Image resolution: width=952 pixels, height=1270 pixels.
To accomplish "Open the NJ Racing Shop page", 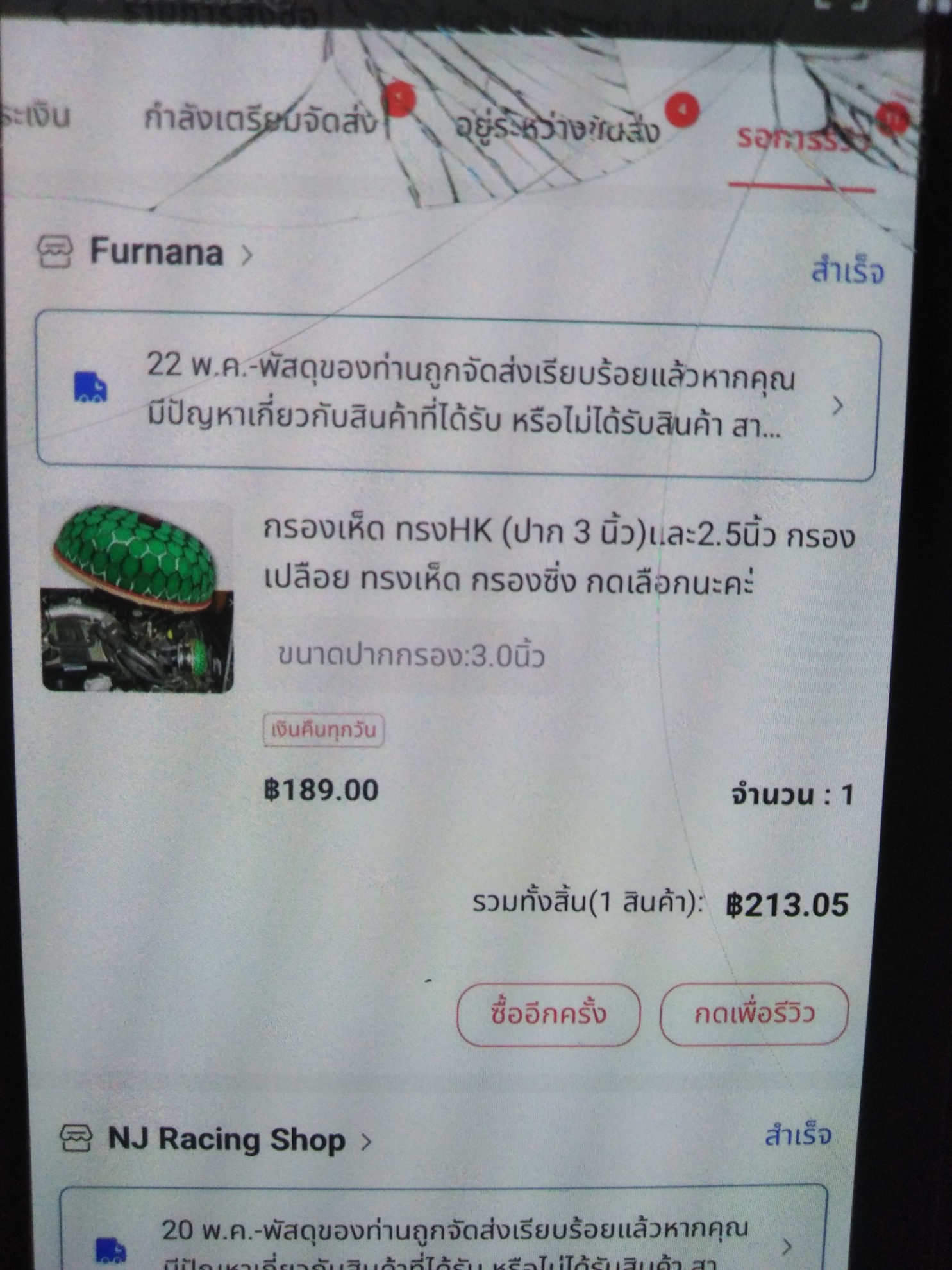I will pos(226,1140).
